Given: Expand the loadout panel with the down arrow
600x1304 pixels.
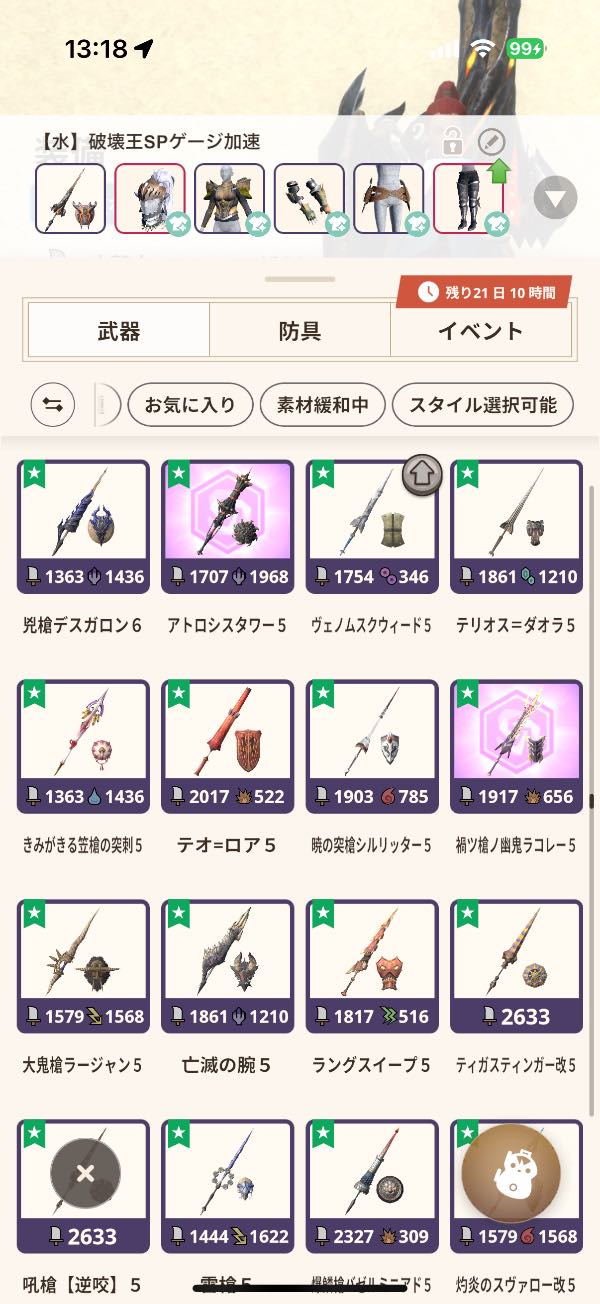Looking at the screenshot, I should coord(555,198).
